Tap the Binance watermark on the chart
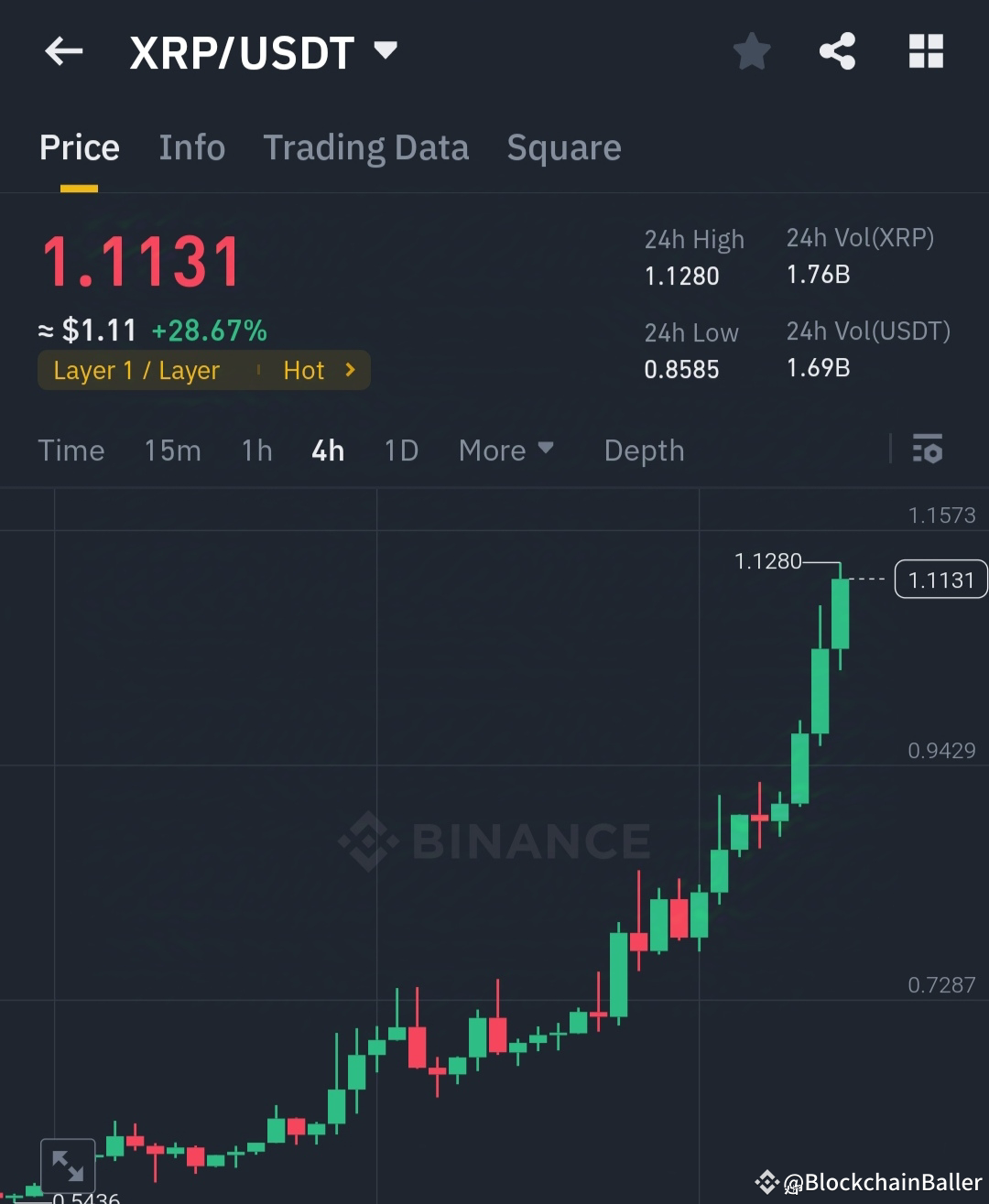 (494, 841)
